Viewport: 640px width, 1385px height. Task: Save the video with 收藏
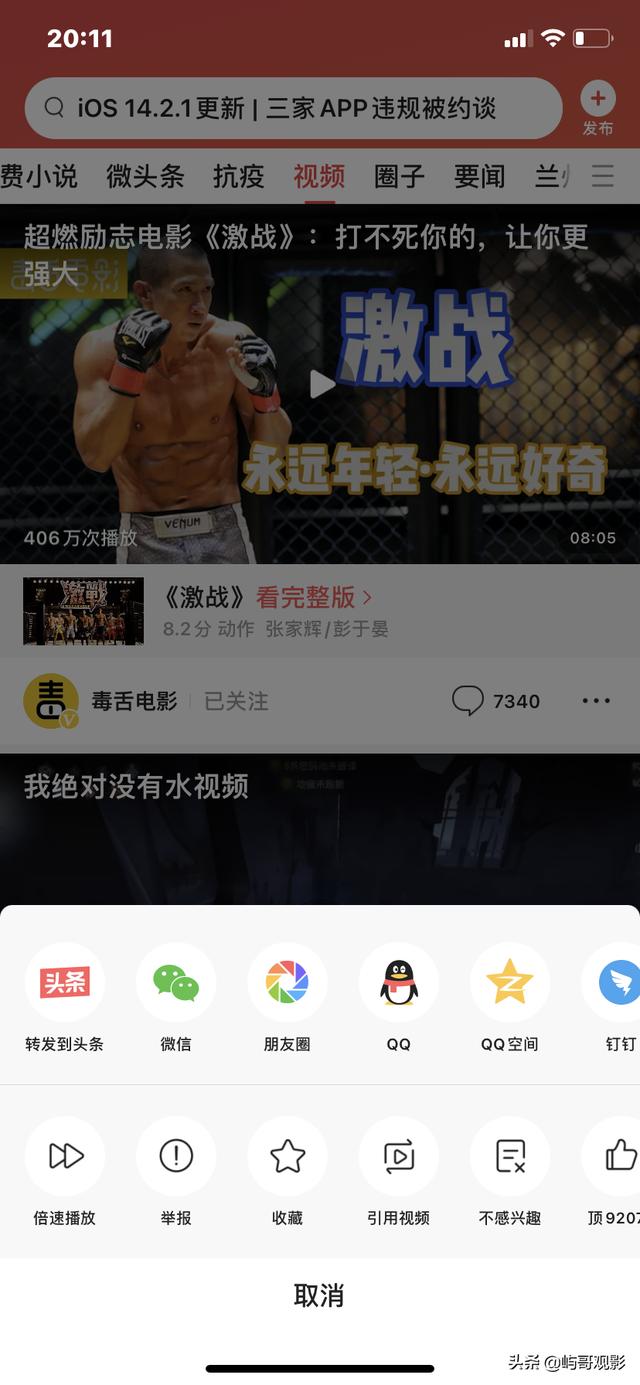tap(287, 1157)
